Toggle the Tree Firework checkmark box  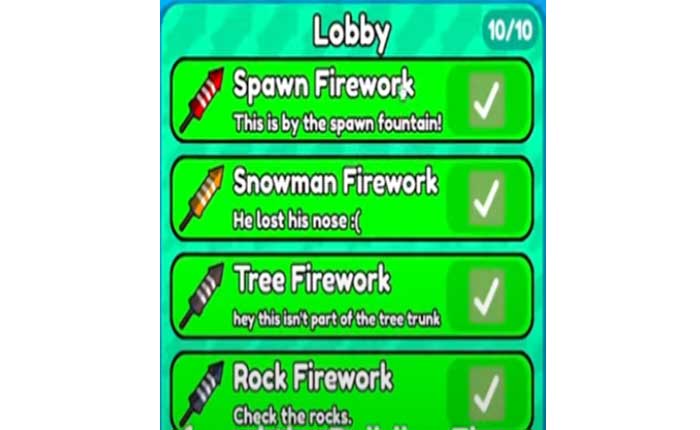[x=485, y=295]
